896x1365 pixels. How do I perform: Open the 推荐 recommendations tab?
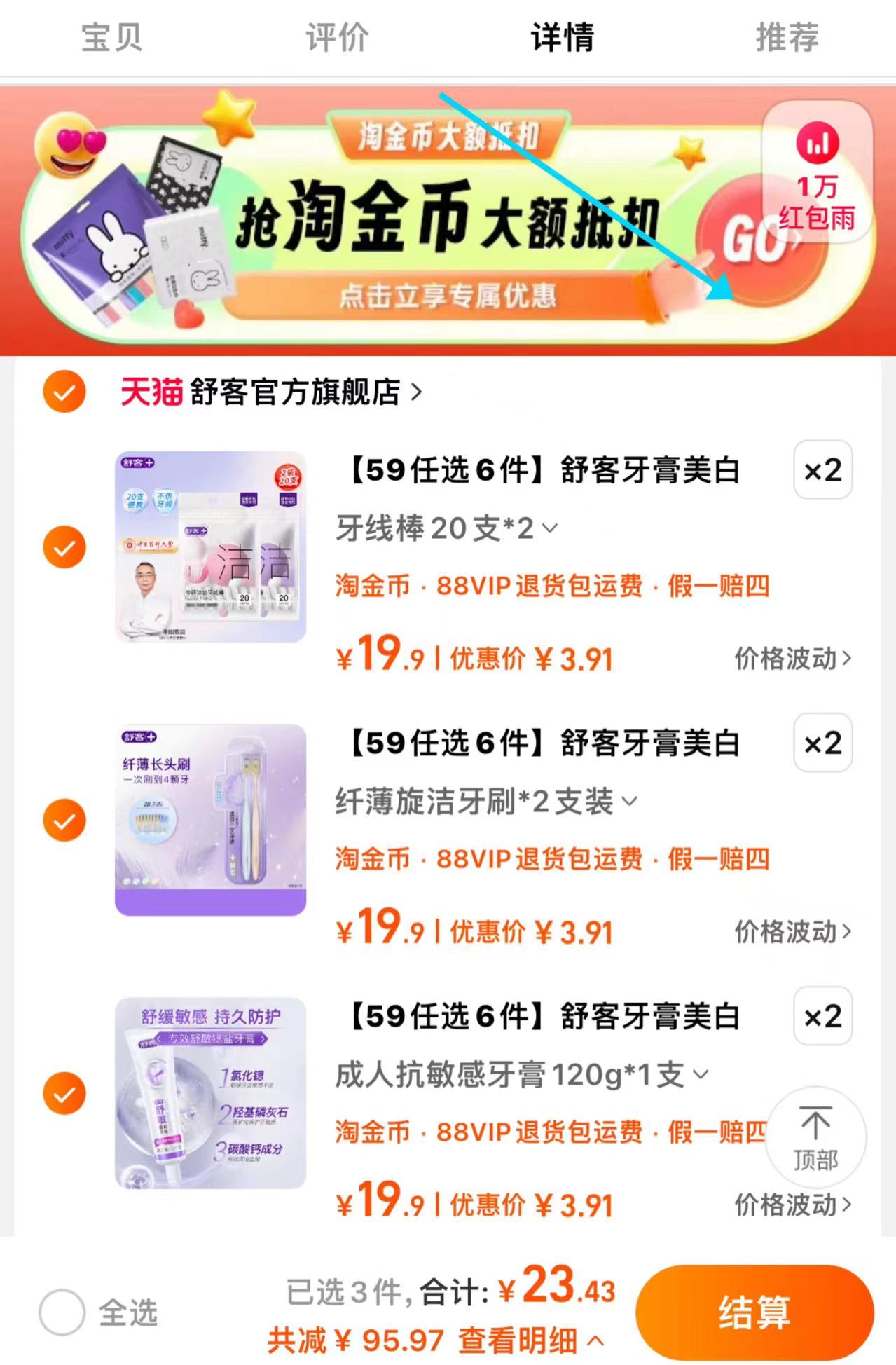(785, 39)
